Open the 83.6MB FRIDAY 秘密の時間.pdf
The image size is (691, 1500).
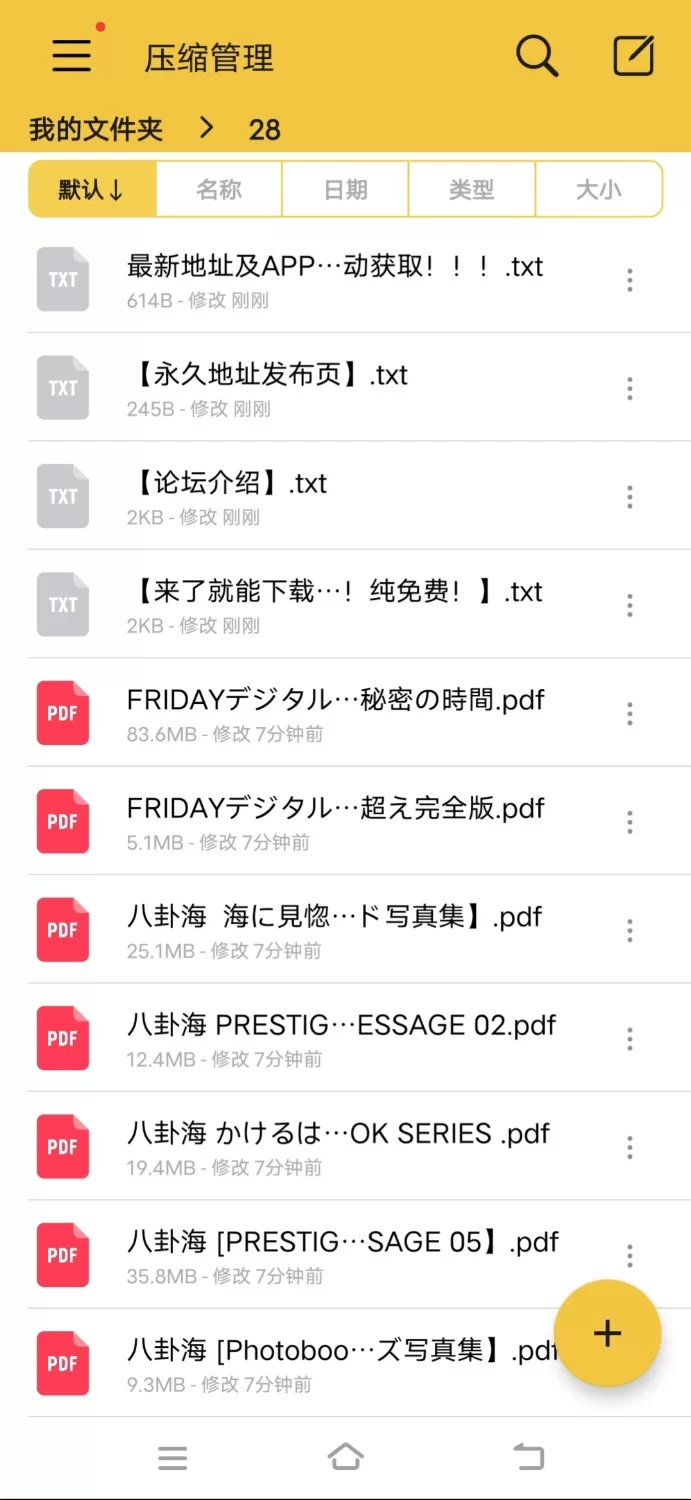pyautogui.click(x=335, y=712)
